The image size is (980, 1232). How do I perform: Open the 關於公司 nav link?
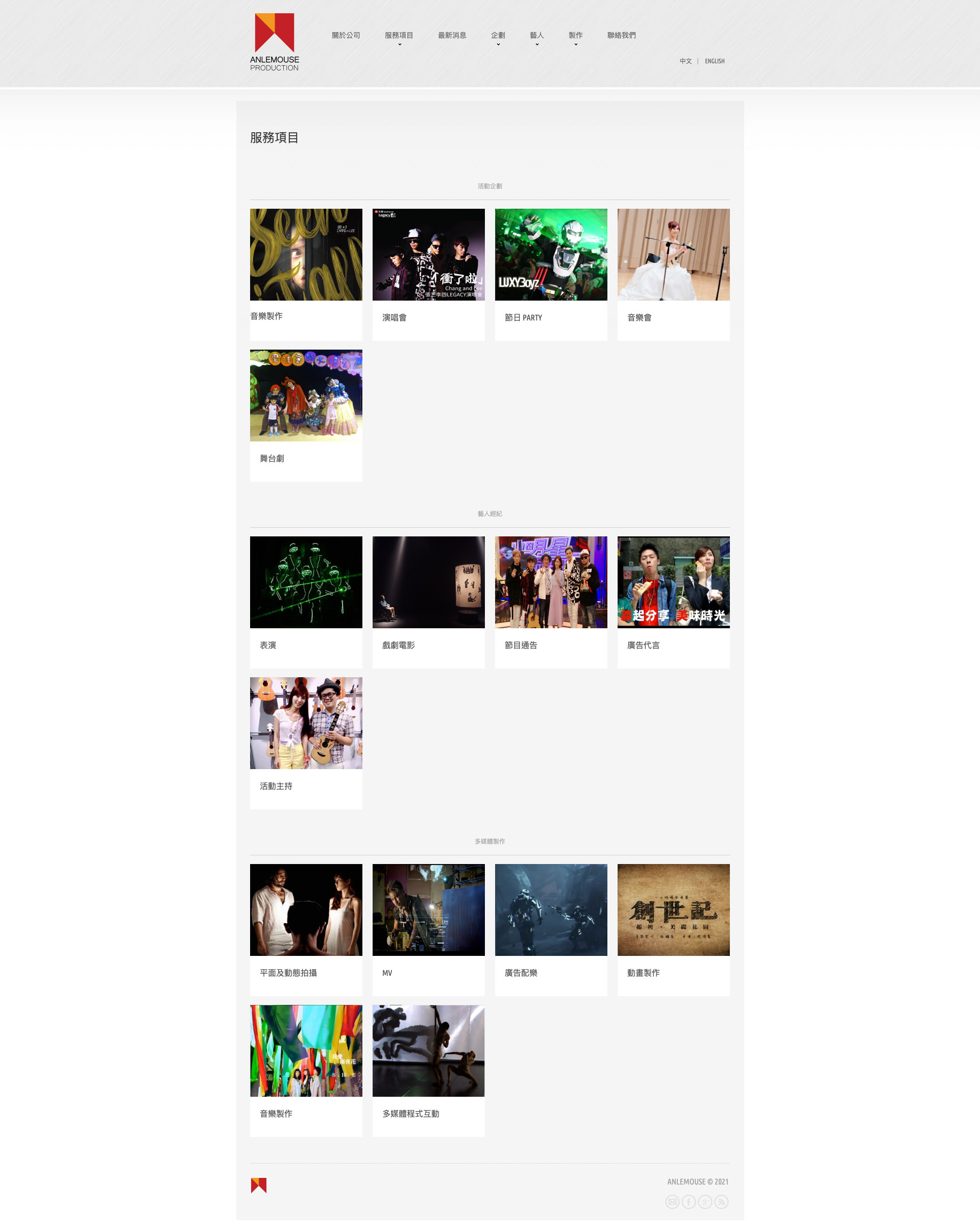coord(346,35)
